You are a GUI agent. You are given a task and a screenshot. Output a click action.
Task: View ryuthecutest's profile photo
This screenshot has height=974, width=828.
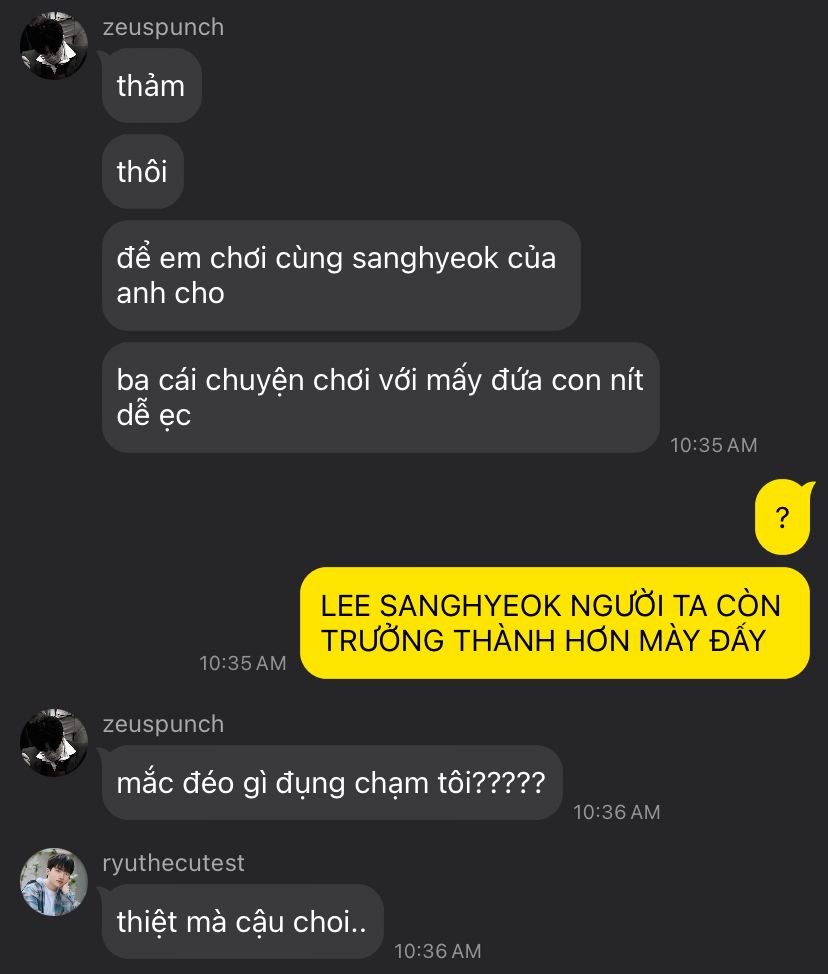tap(54, 881)
